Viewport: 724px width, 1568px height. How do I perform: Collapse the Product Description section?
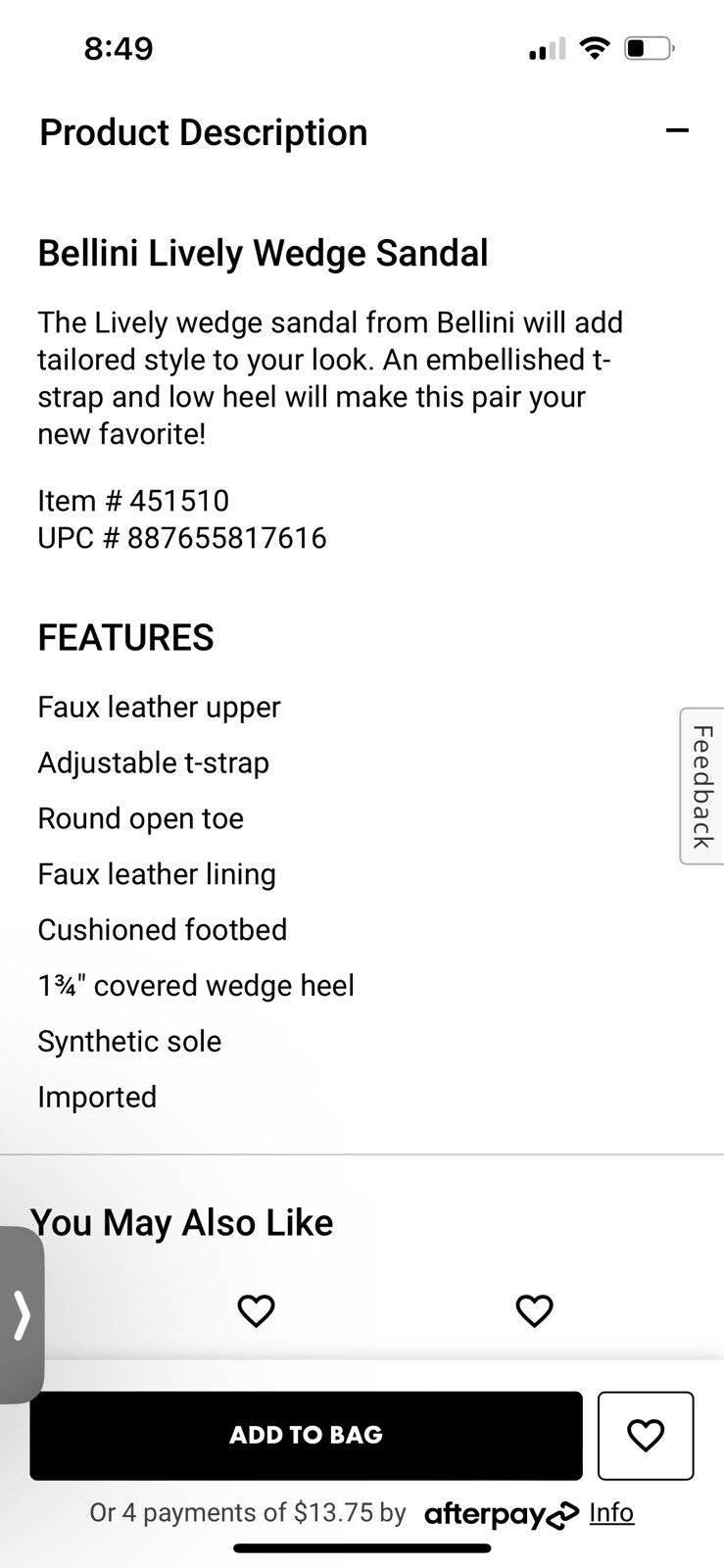click(x=677, y=130)
